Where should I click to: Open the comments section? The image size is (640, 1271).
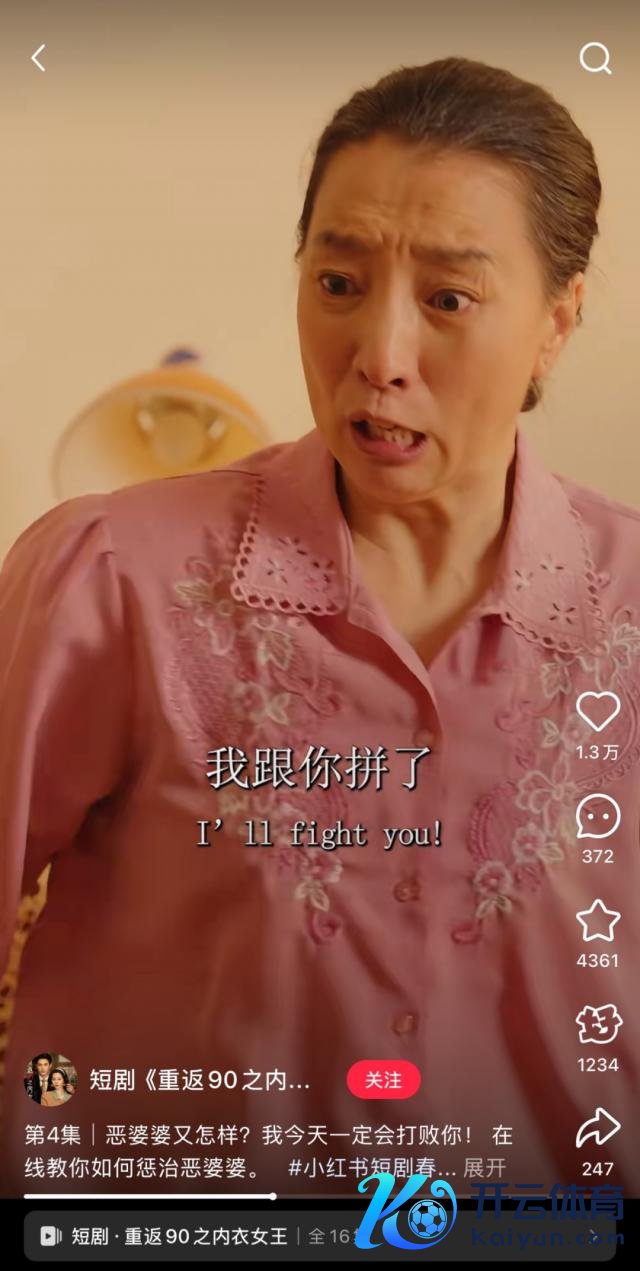[598, 818]
